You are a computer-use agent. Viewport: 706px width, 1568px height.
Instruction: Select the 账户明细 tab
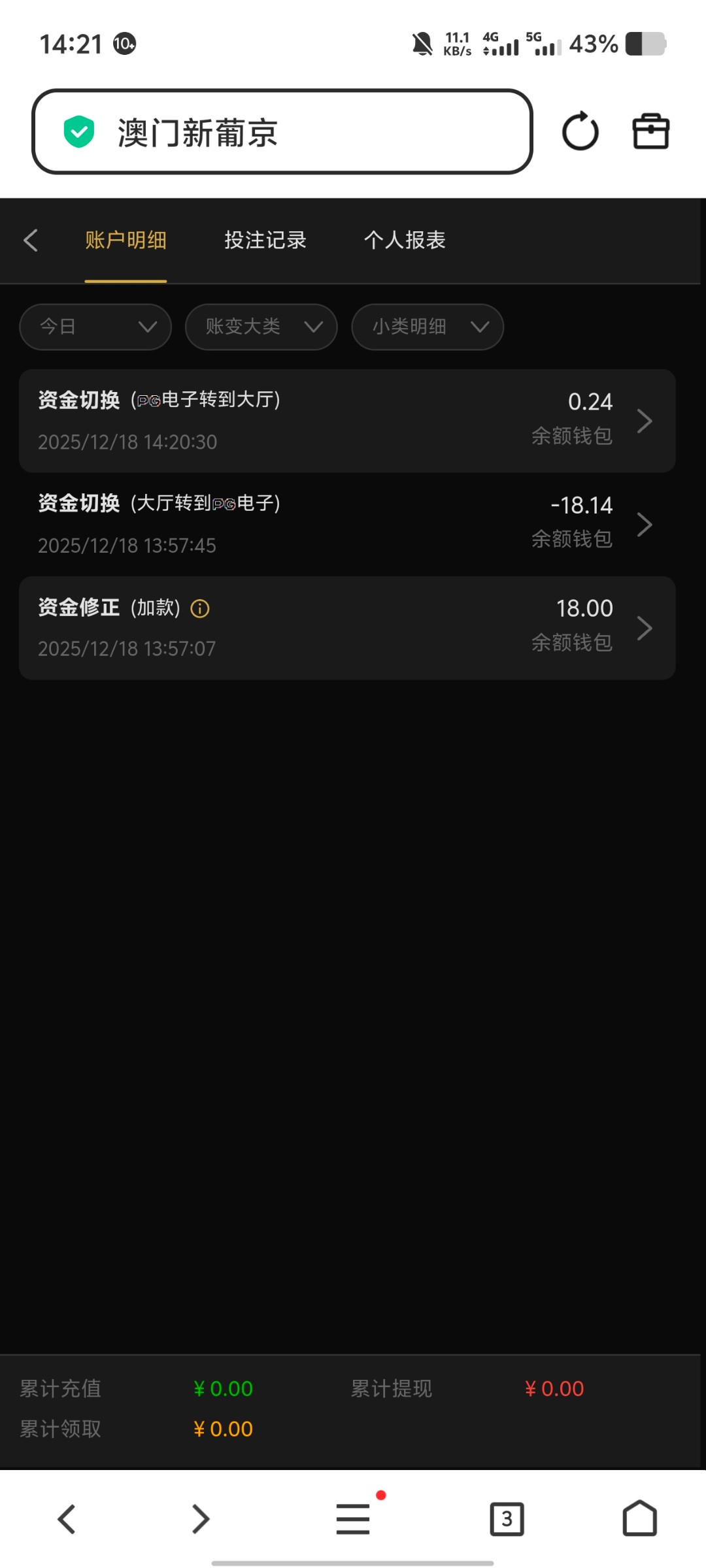[x=126, y=240]
